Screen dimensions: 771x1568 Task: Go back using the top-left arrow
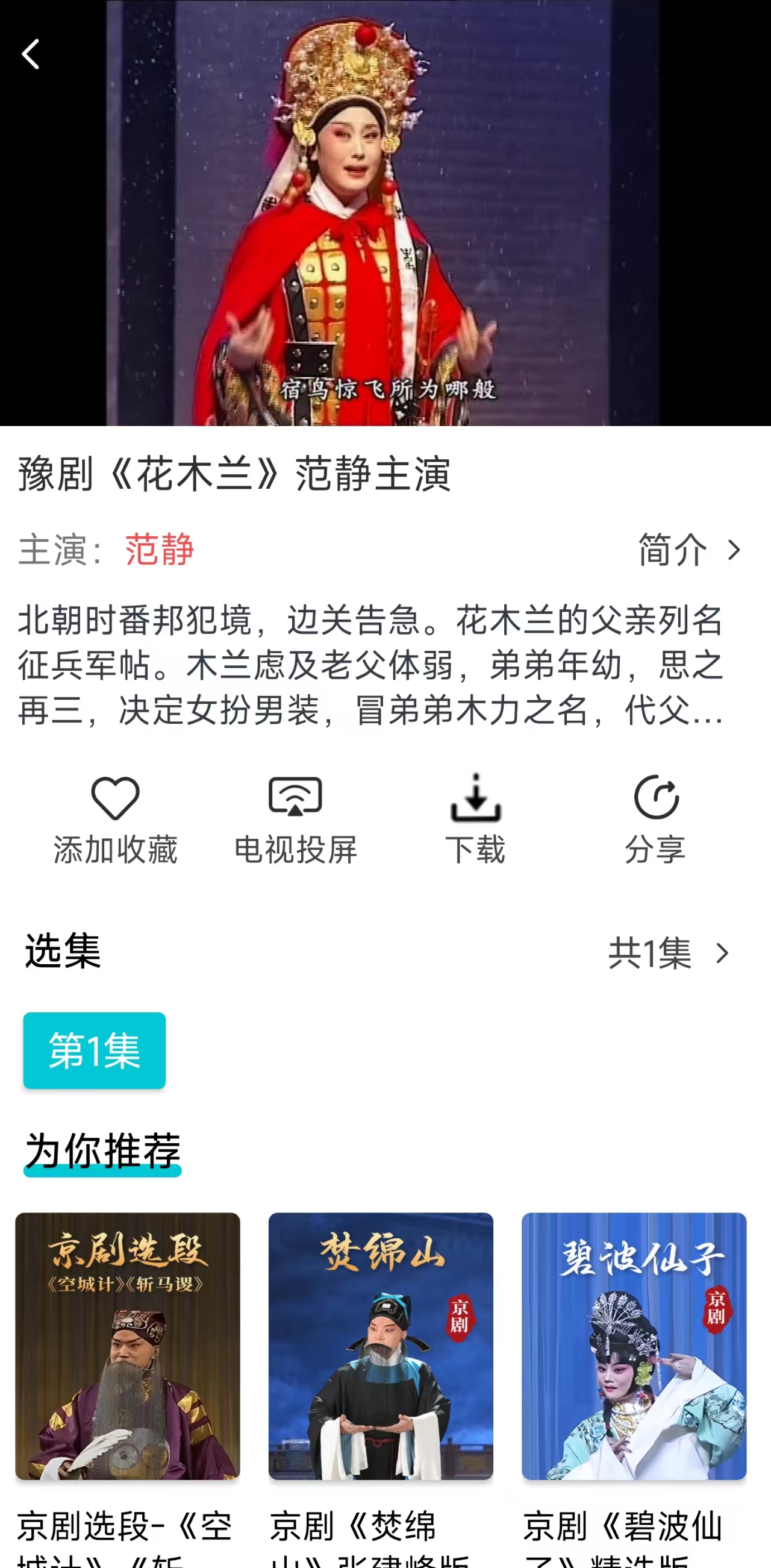(x=31, y=54)
